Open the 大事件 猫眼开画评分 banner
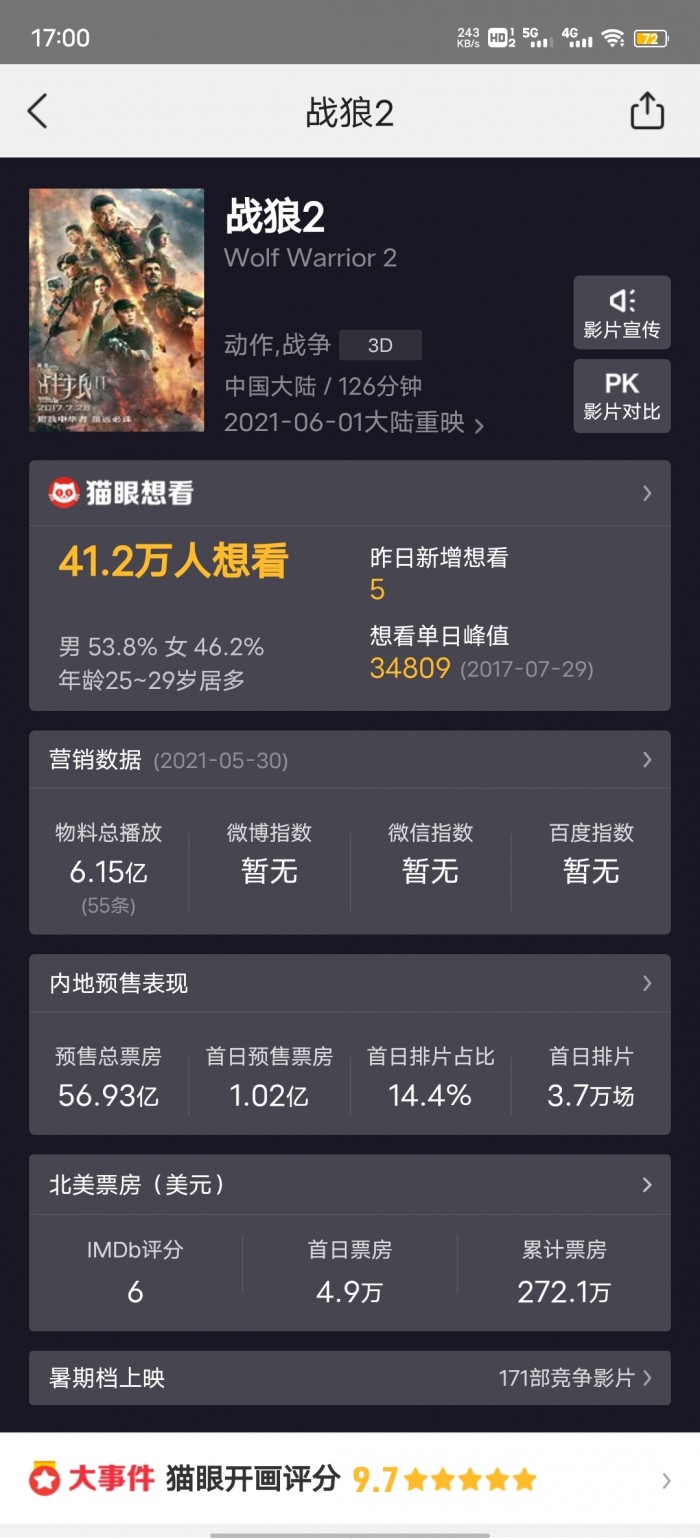700x1540 pixels. click(350, 1480)
